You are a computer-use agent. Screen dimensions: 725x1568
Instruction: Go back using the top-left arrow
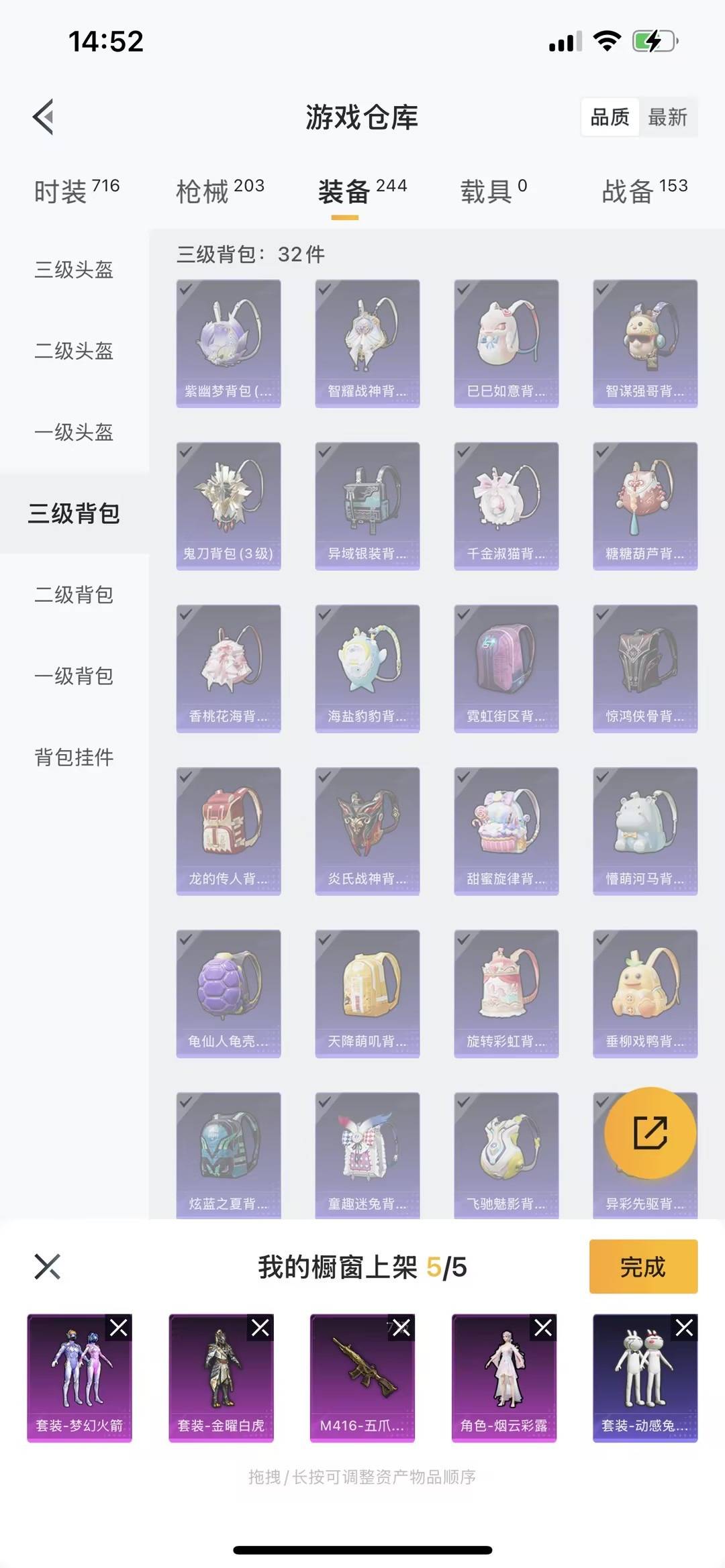[x=44, y=117]
